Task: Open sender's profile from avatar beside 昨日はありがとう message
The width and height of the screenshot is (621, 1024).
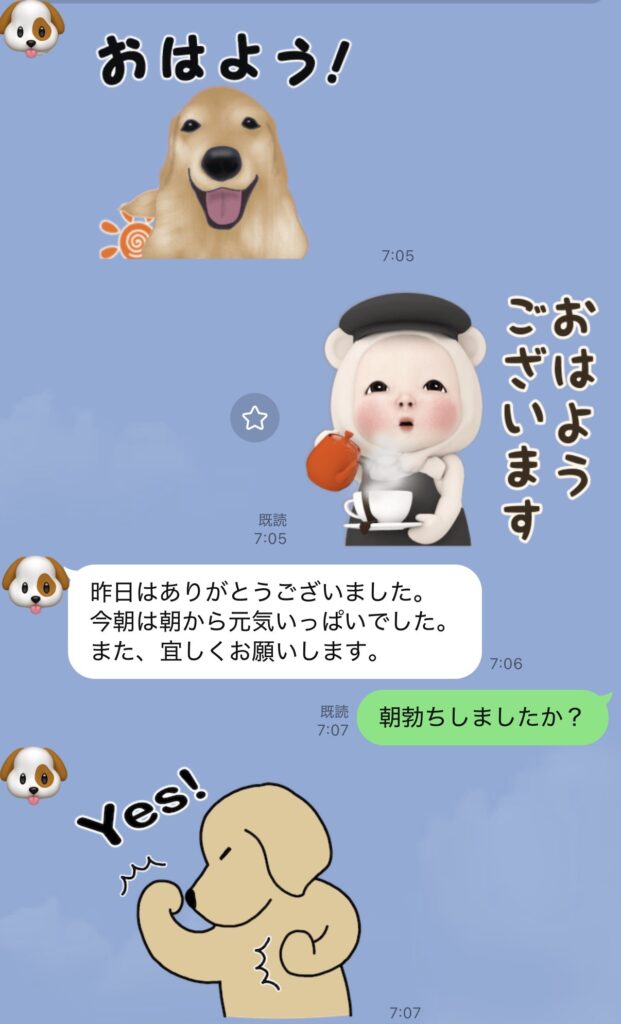Action: [36, 583]
